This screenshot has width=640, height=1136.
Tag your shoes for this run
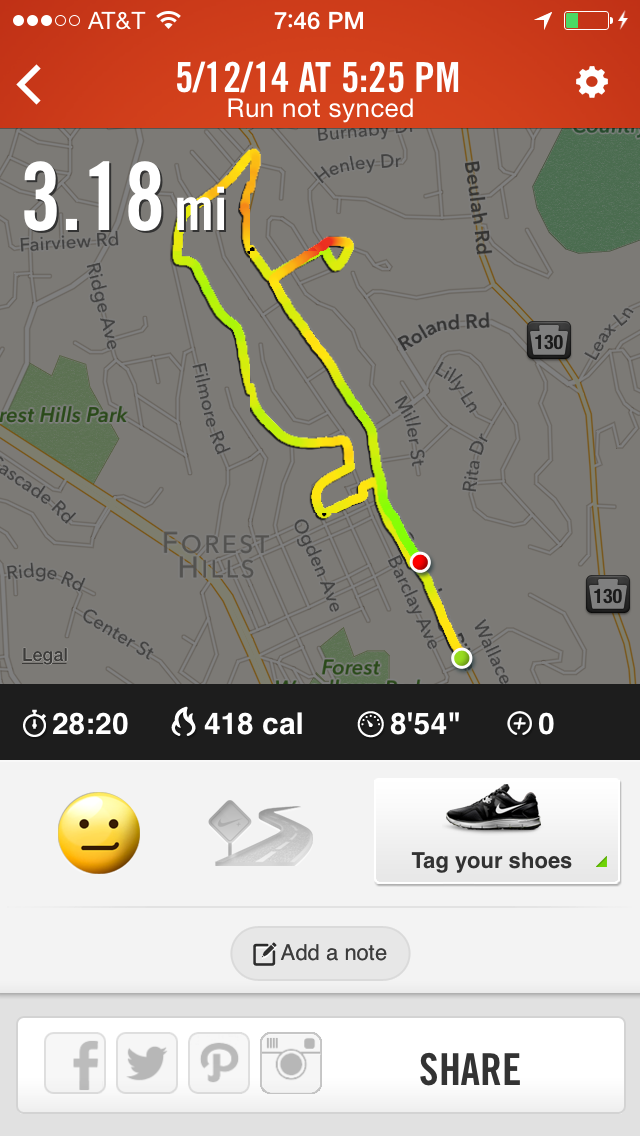tap(495, 831)
